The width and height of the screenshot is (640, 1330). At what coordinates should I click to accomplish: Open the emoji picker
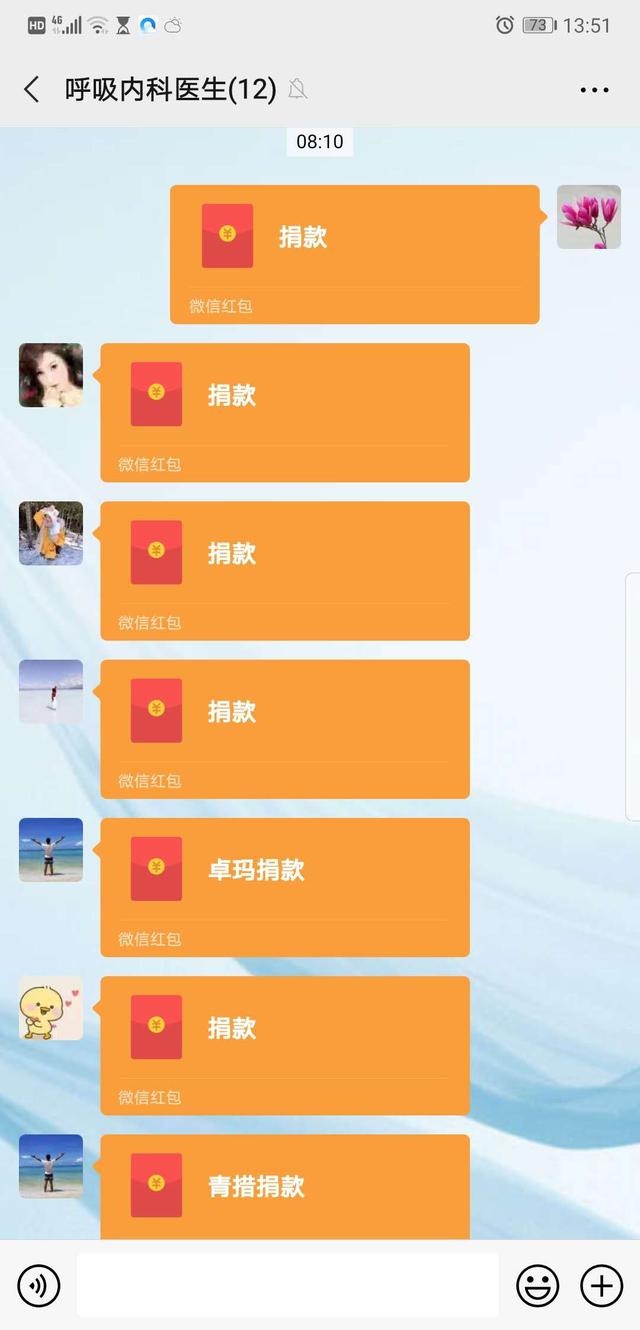[x=537, y=1285]
